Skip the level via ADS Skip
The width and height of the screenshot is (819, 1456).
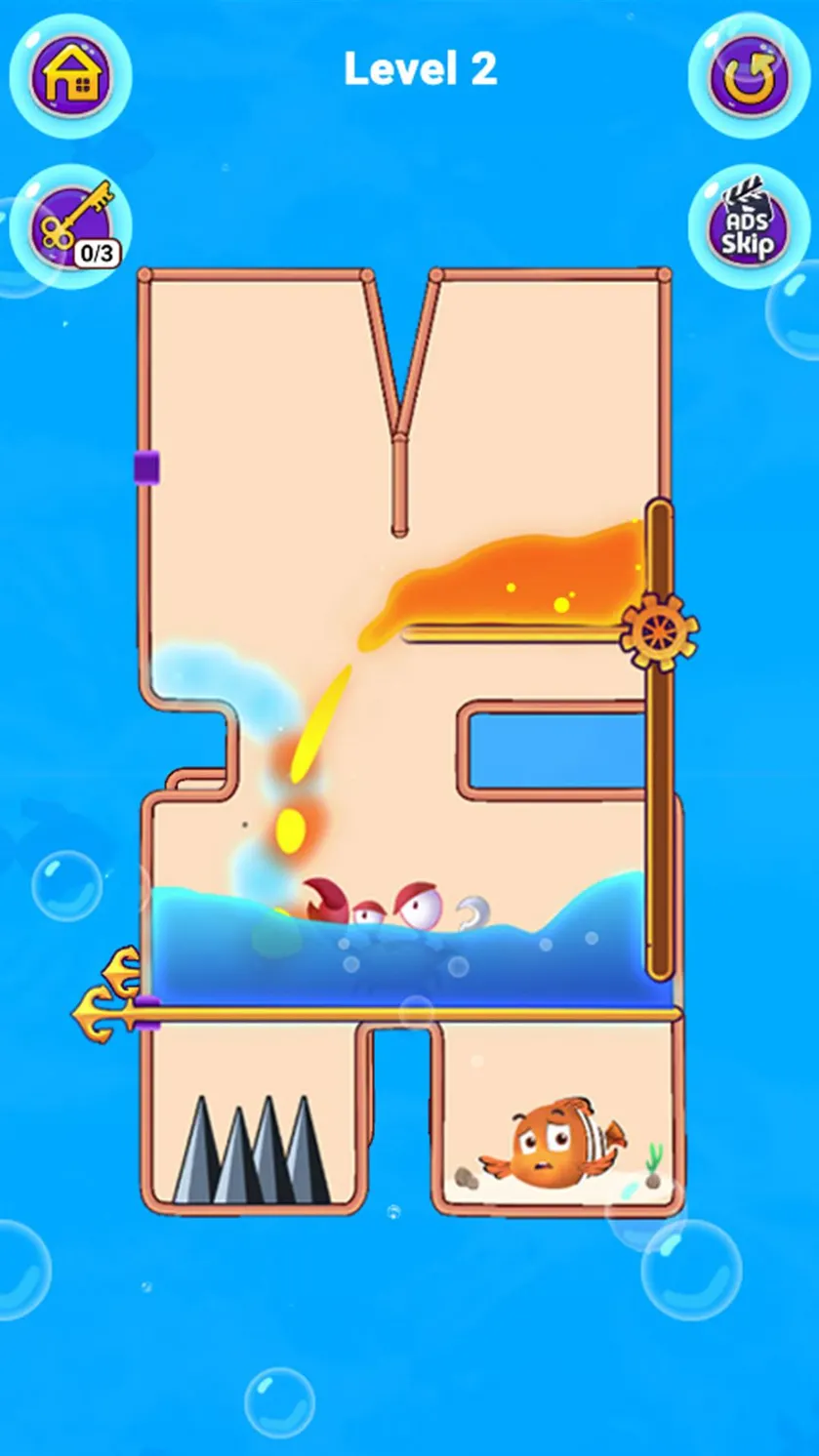click(749, 226)
